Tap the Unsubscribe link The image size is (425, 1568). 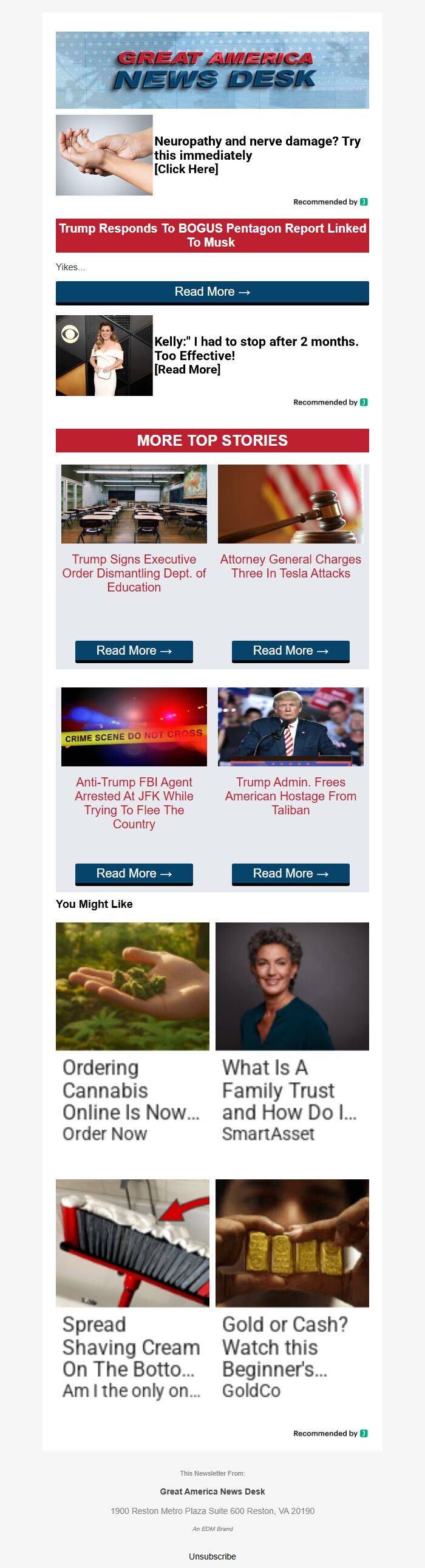click(x=212, y=1556)
